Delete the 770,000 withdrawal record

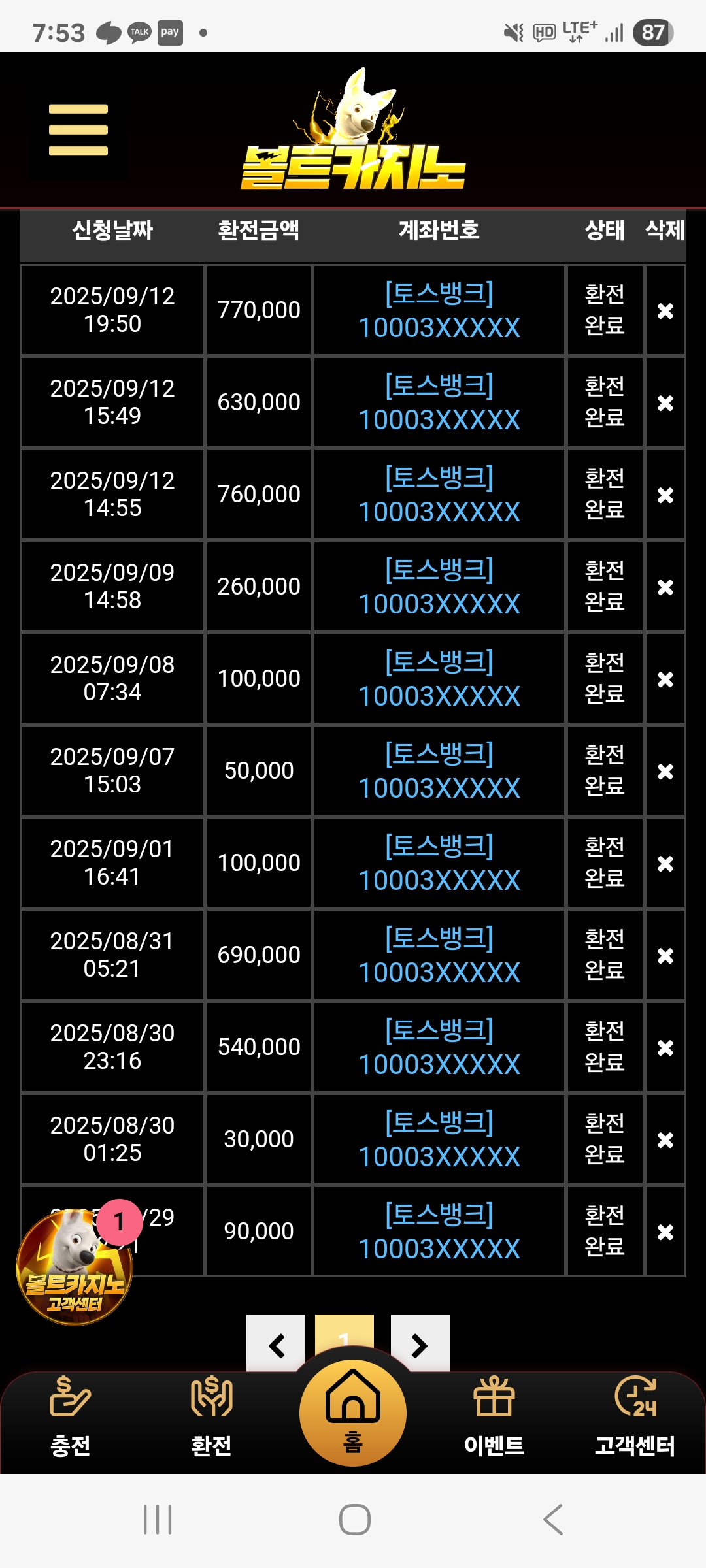[665, 311]
